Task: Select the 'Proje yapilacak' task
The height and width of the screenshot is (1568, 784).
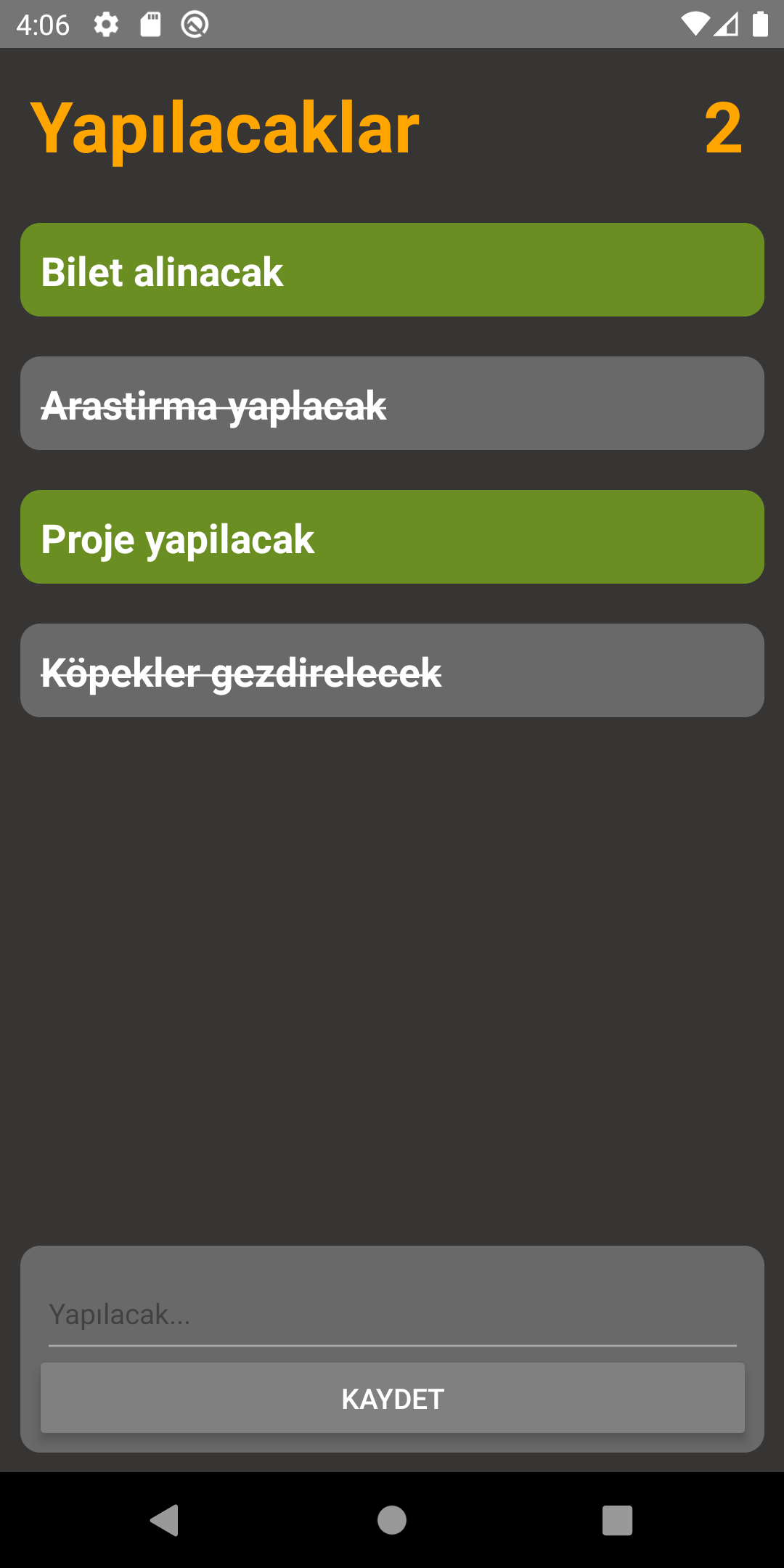Action: (392, 537)
